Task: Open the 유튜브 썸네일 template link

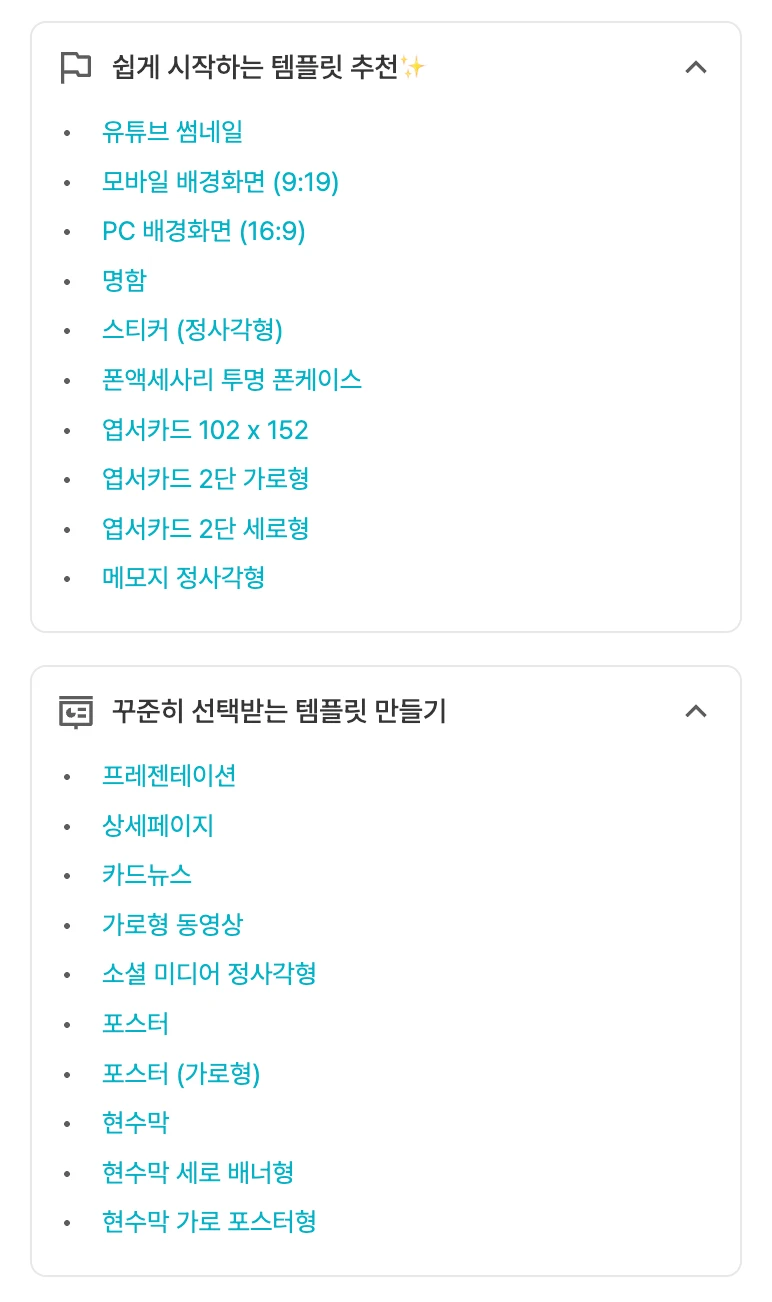Action: (x=173, y=132)
